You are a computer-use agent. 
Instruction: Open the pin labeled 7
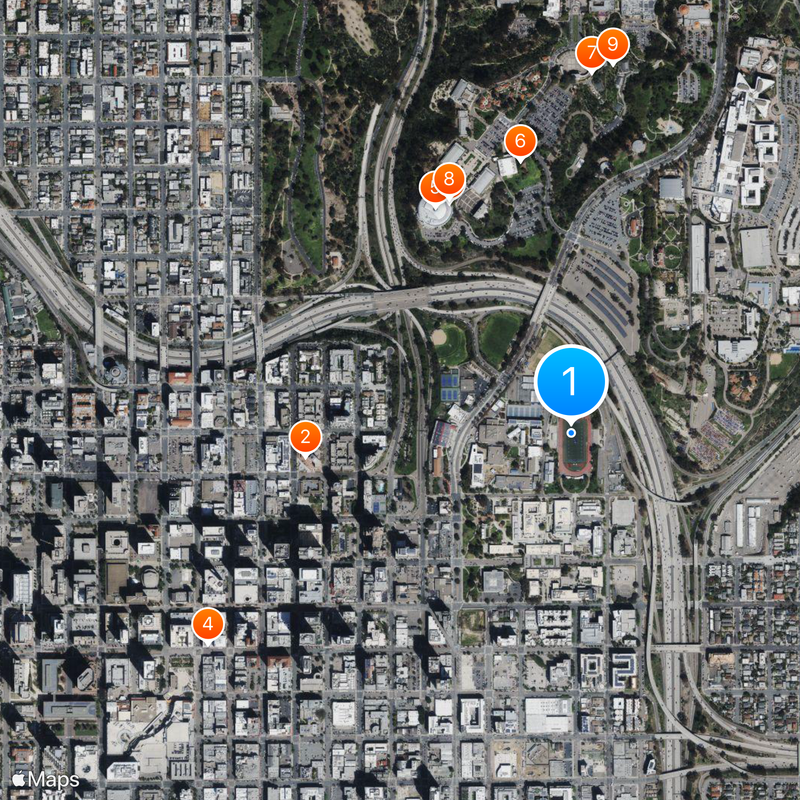click(588, 50)
